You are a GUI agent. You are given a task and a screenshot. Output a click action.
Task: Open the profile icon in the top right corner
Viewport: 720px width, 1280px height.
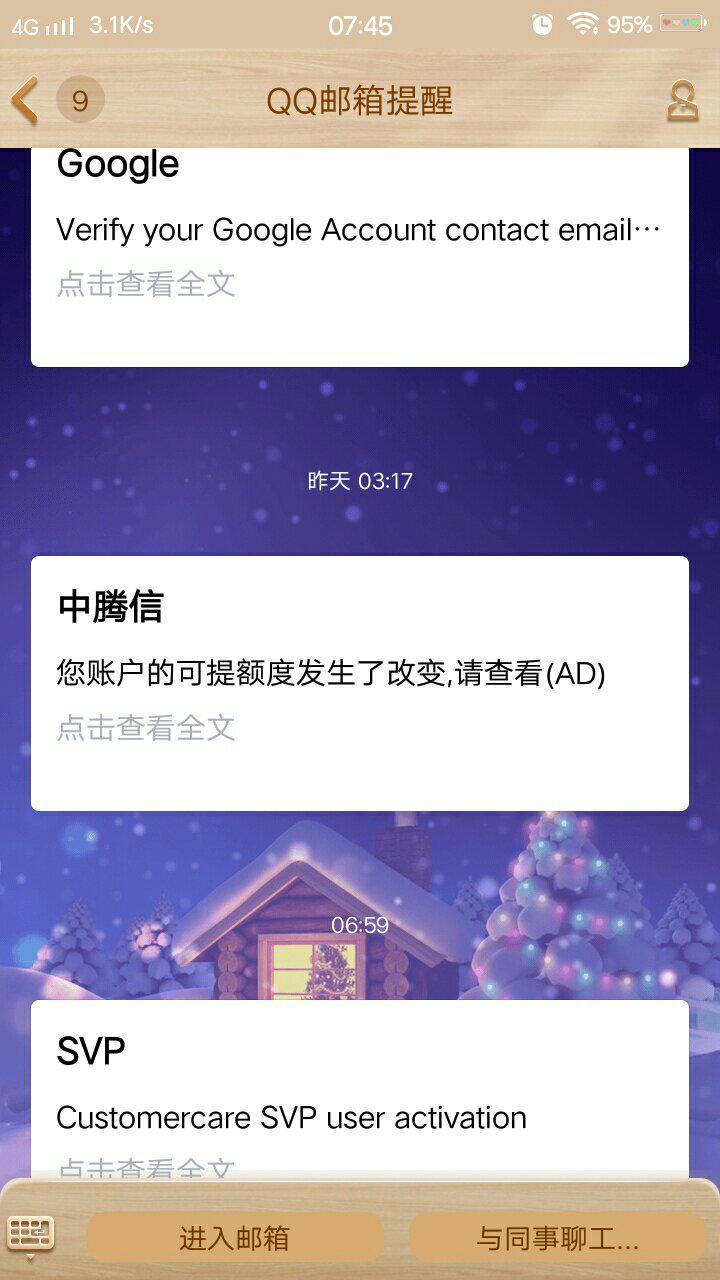(681, 100)
